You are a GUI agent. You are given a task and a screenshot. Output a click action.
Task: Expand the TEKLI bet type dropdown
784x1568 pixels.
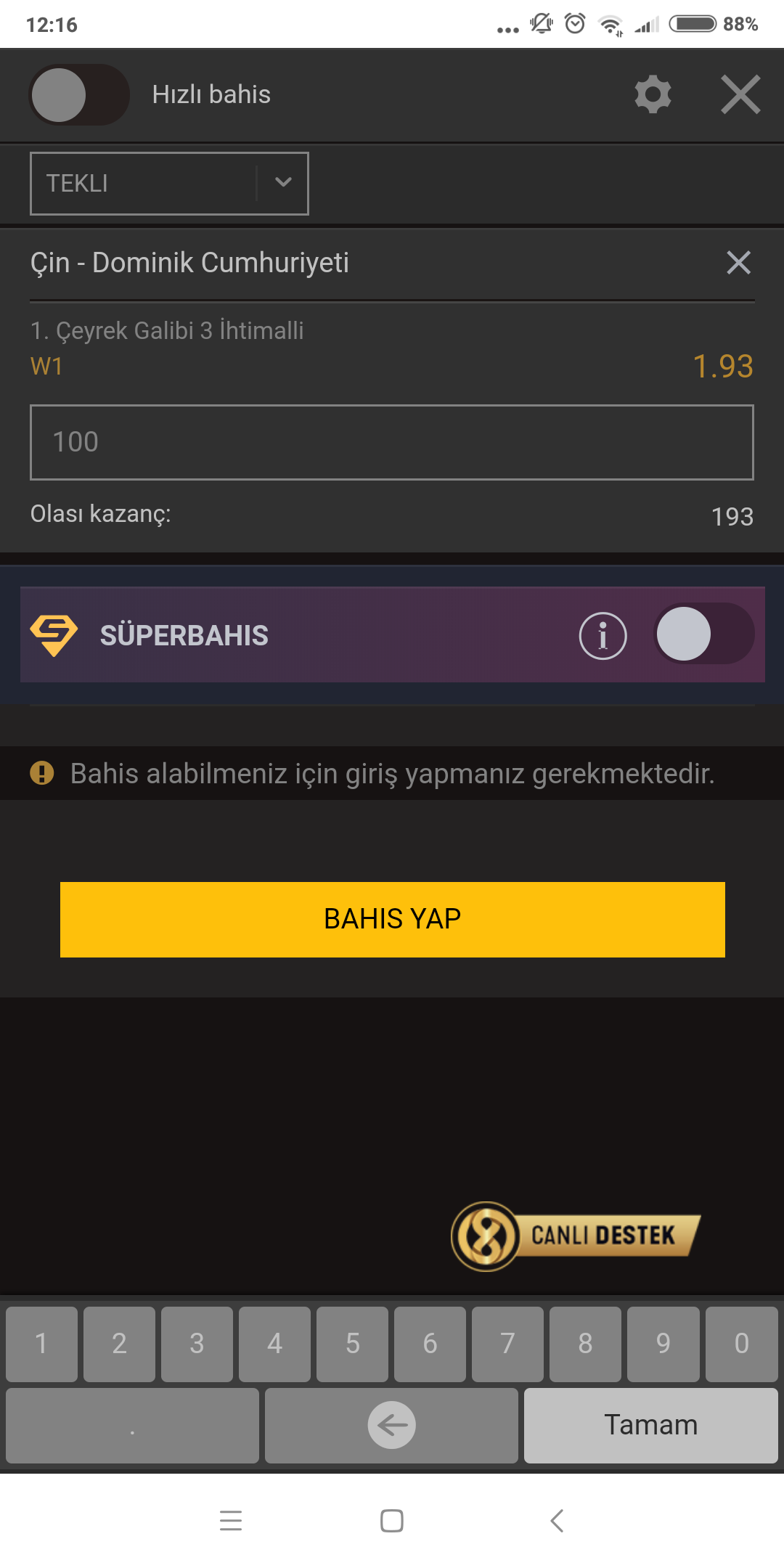tap(169, 183)
